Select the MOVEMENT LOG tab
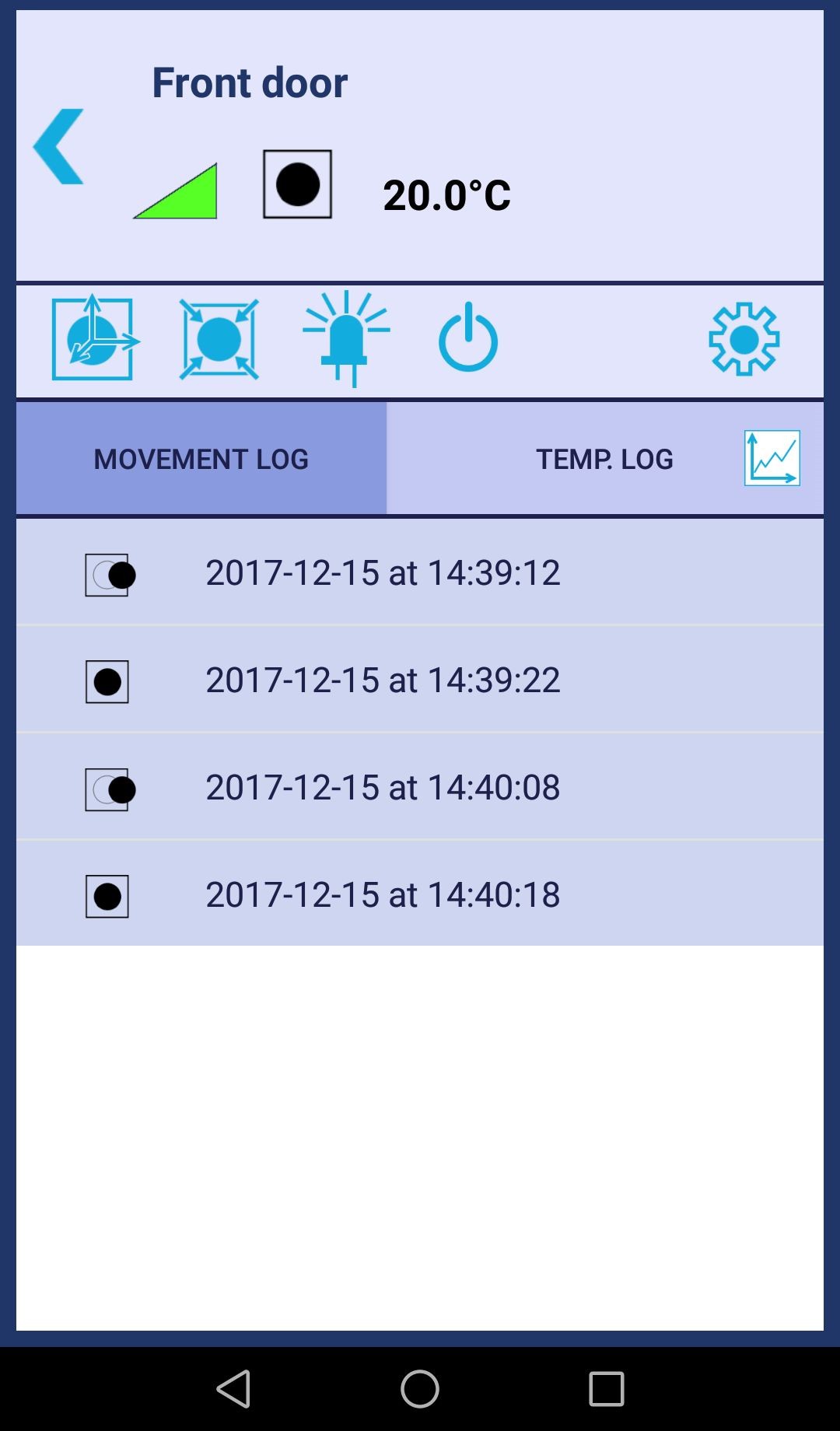The image size is (840, 1431). (201, 458)
